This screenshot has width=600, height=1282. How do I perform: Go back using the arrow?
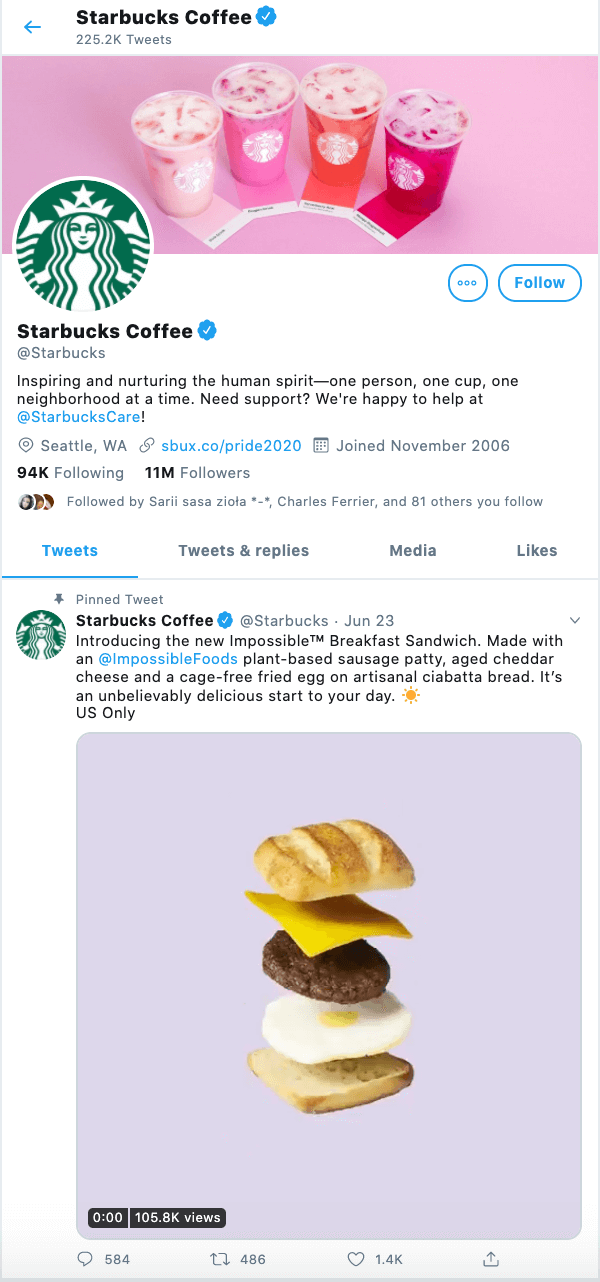(33, 27)
